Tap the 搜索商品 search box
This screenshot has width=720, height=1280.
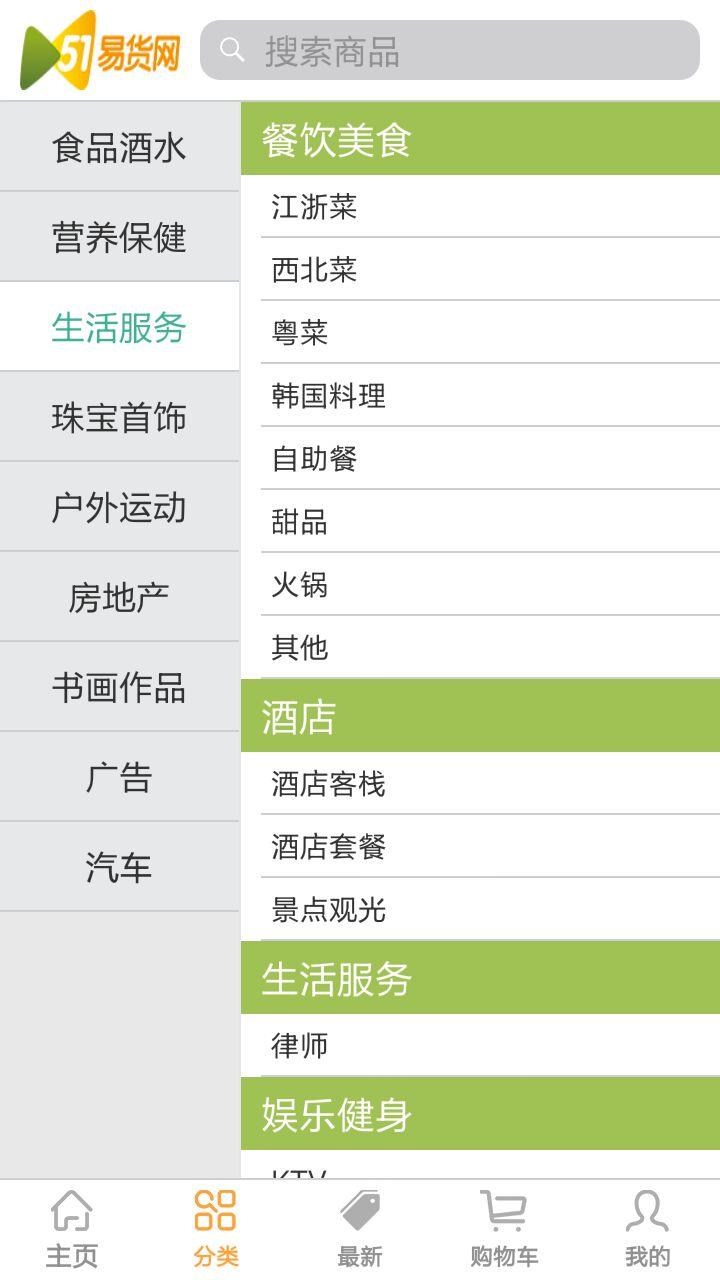pyautogui.click(x=450, y=51)
